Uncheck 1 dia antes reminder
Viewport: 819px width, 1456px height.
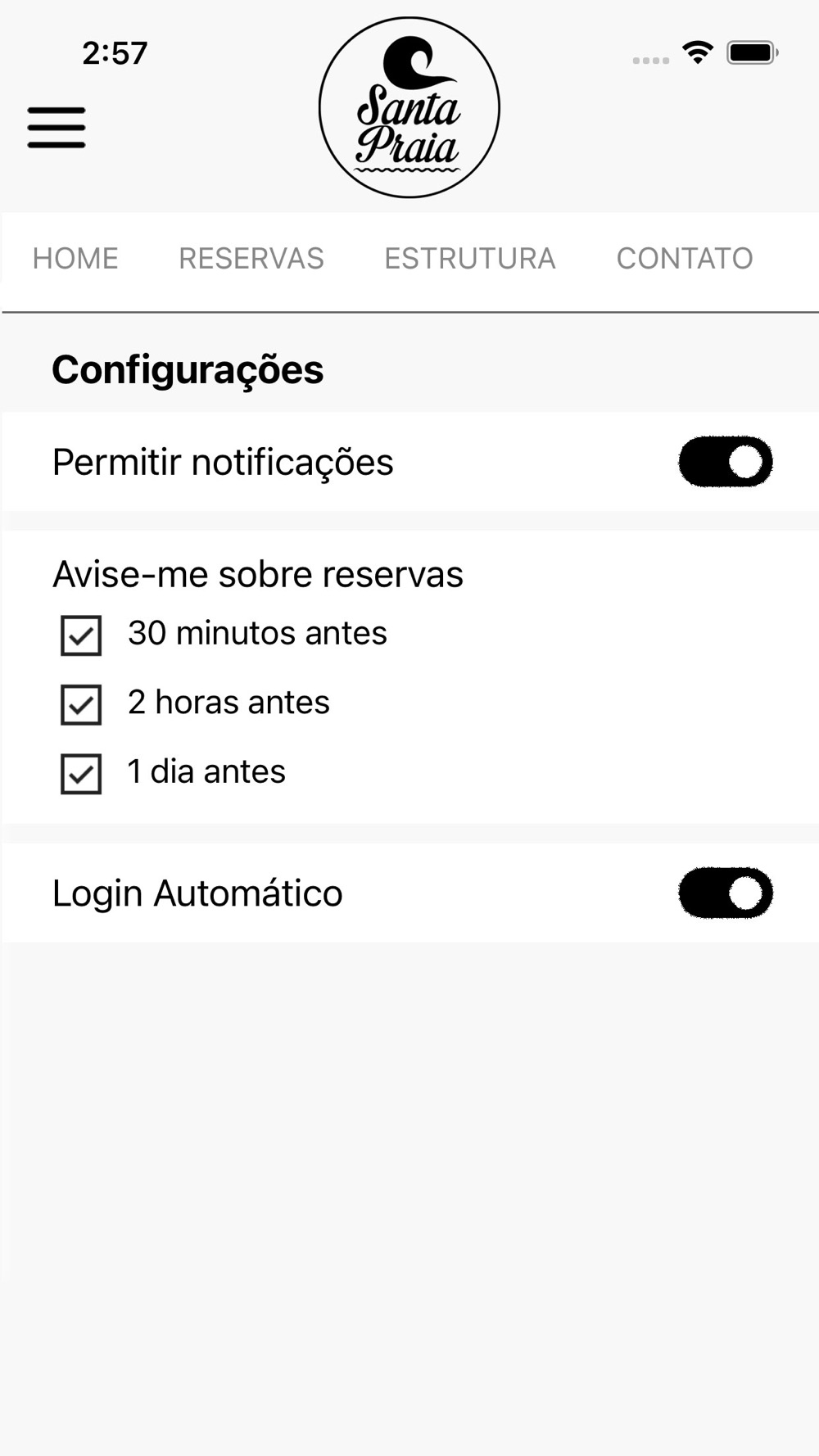click(81, 774)
